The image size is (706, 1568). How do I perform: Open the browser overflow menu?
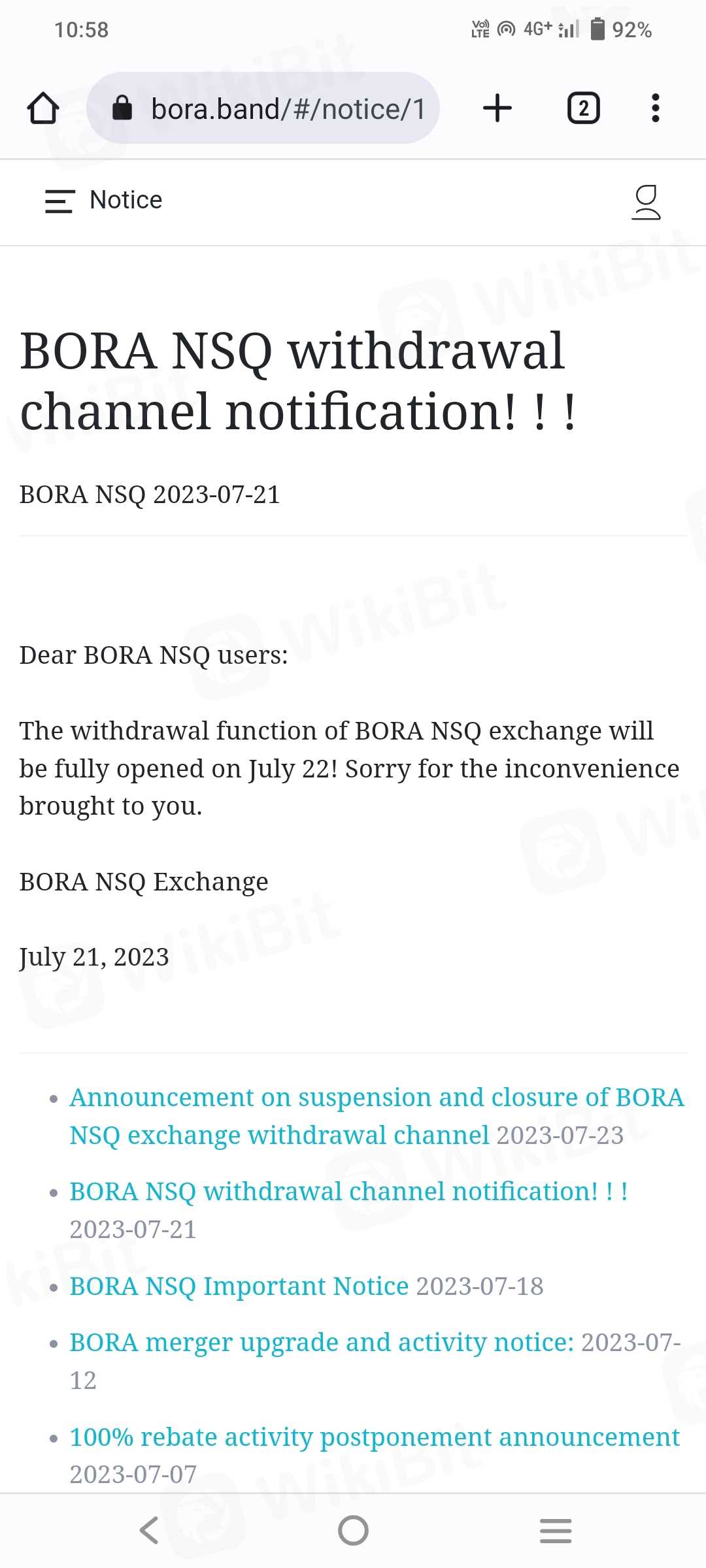[655, 108]
